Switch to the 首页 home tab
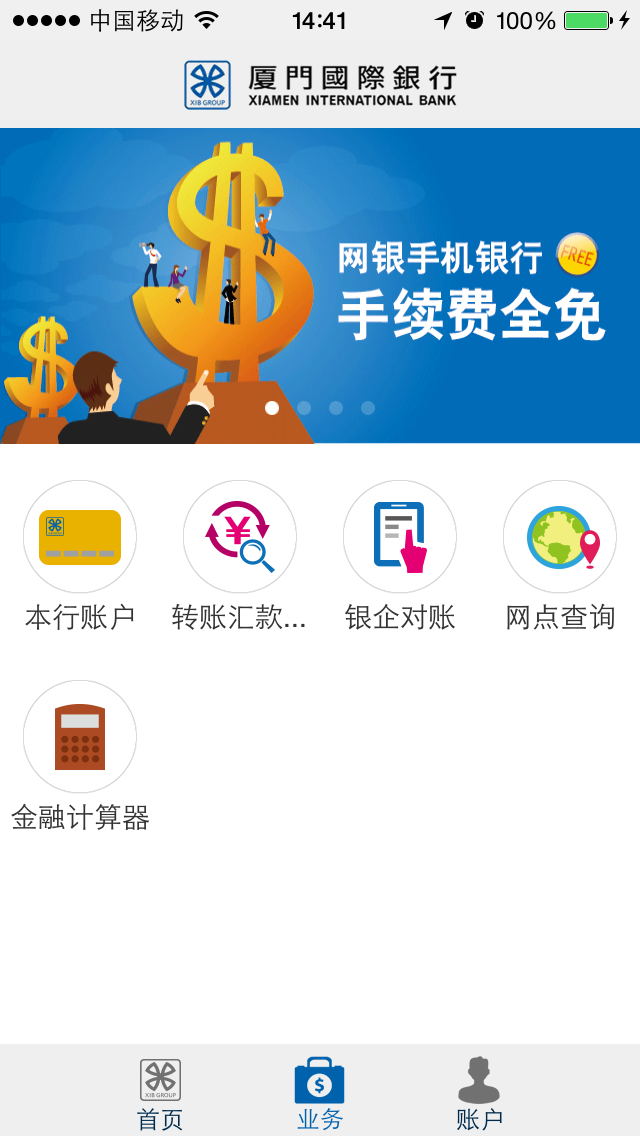Screen dimensions: 640x1136 160,1092
